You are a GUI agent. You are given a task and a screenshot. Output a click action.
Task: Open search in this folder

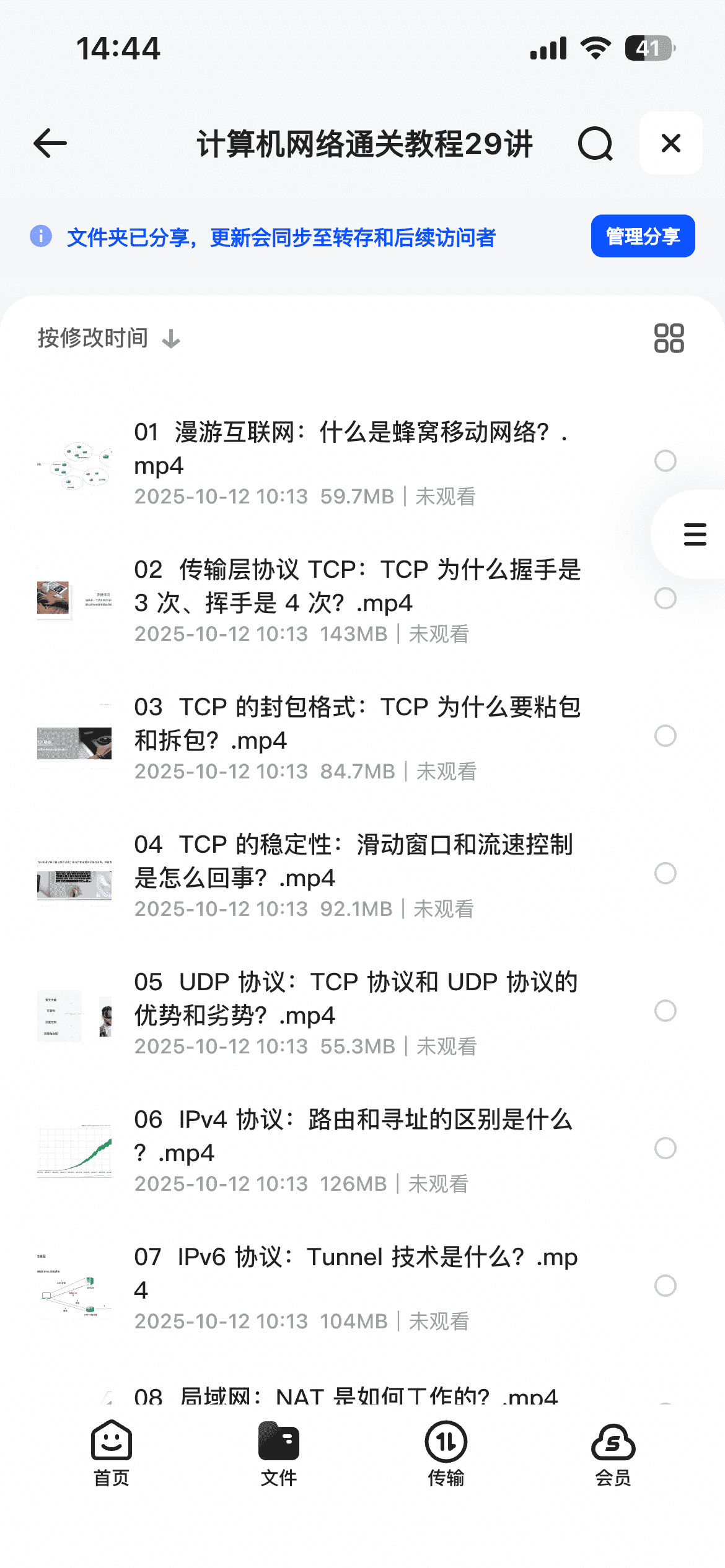tap(595, 144)
